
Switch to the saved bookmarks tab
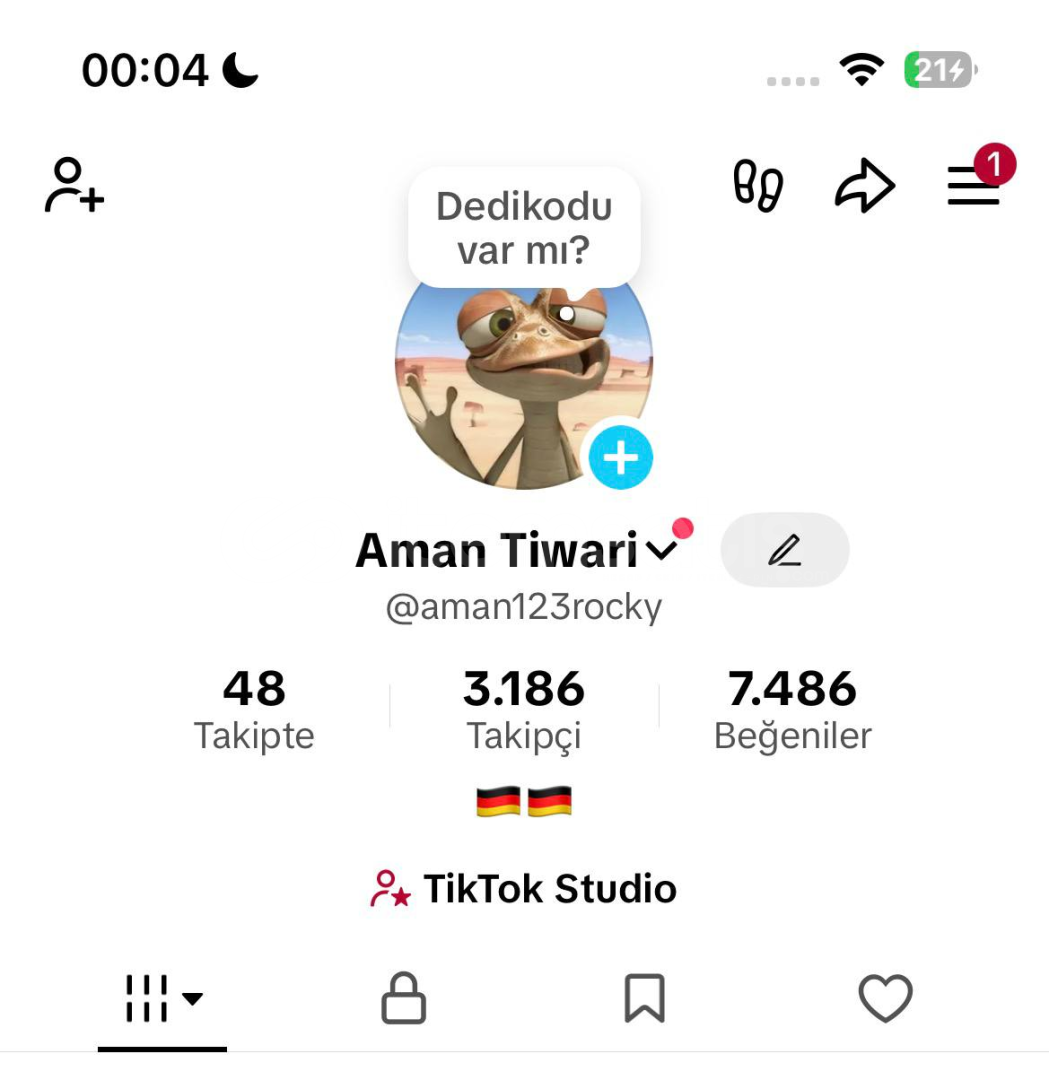(645, 999)
